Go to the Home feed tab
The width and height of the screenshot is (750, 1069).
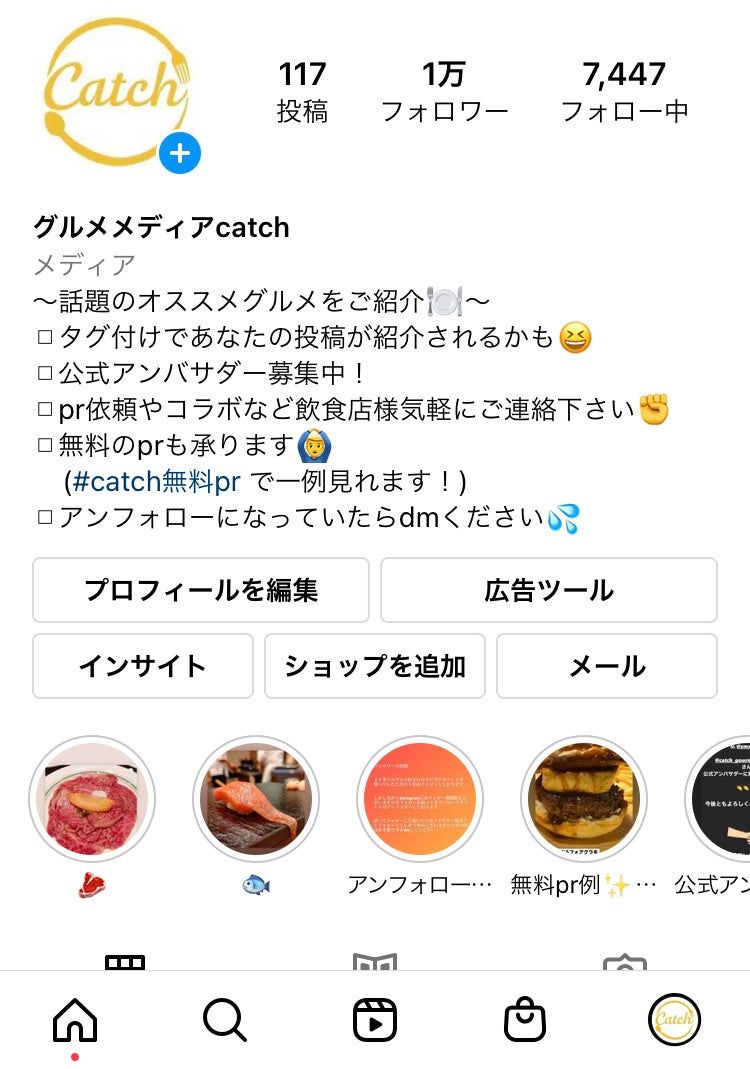[75, 1020]
